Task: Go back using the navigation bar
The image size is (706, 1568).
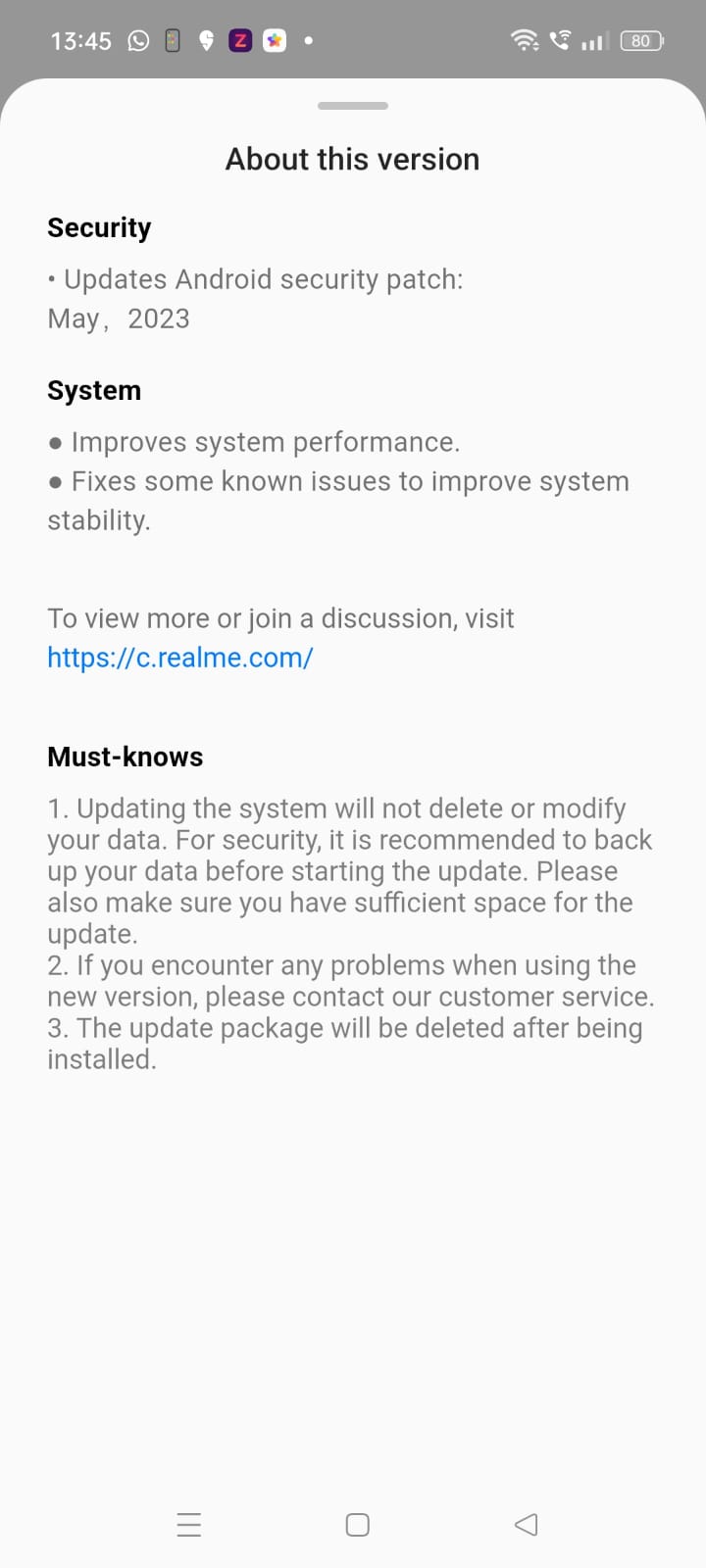Action: (x=526, y=1524)
